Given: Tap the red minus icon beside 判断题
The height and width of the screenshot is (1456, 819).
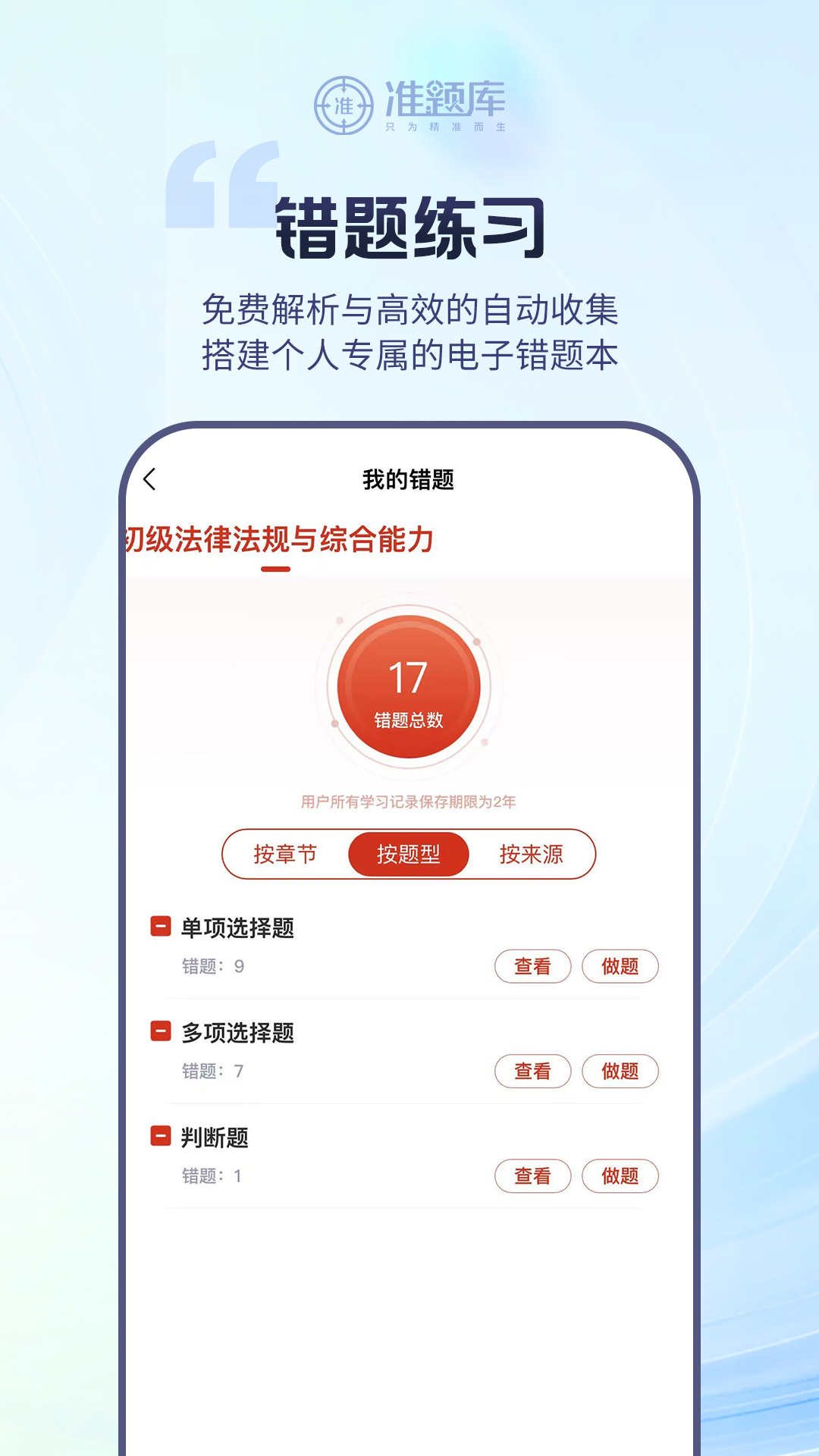Looking at the screenshot, I should click(x=158, y=1136).
